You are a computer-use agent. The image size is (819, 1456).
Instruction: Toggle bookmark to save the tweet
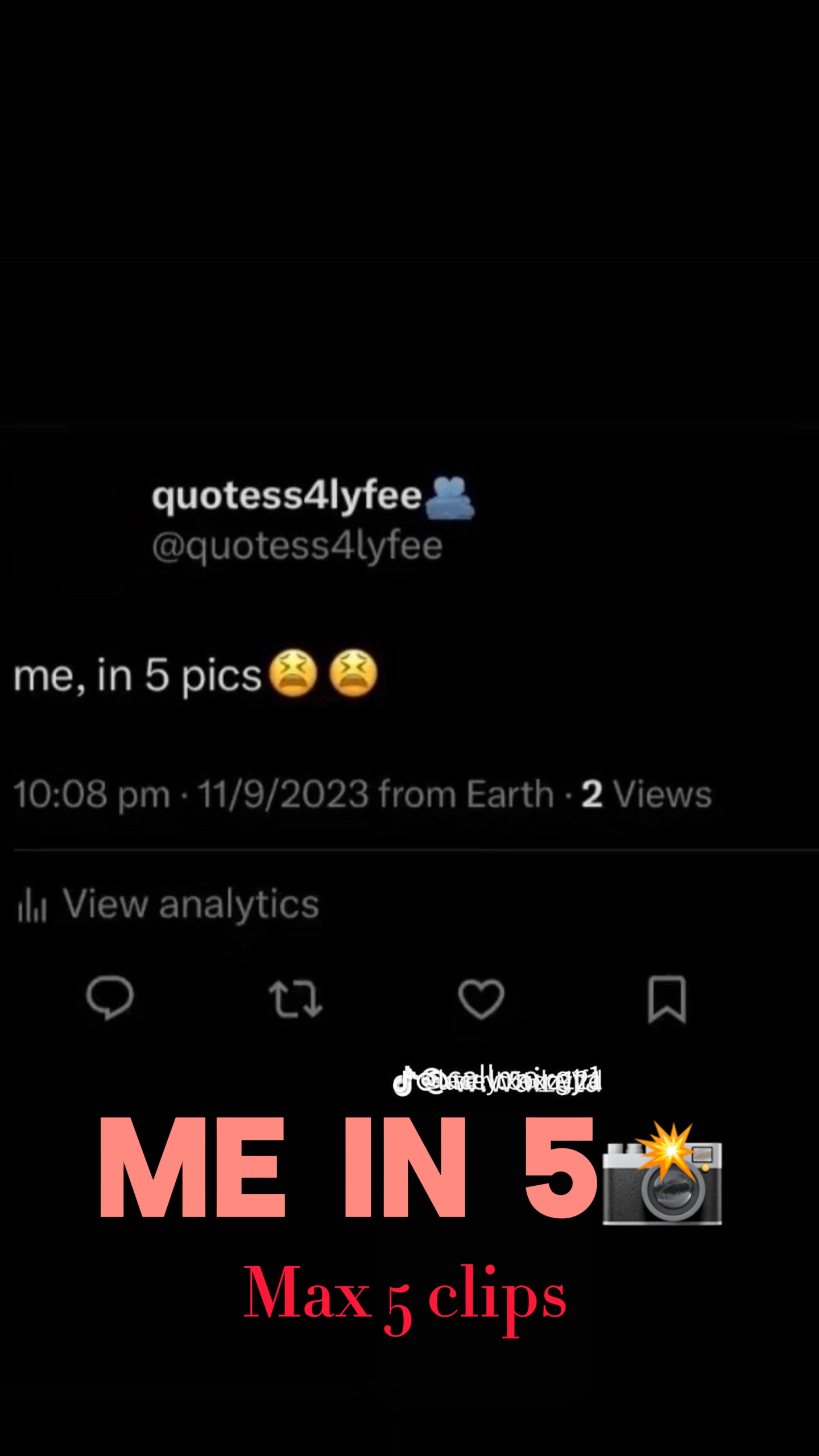point(667,1000)
